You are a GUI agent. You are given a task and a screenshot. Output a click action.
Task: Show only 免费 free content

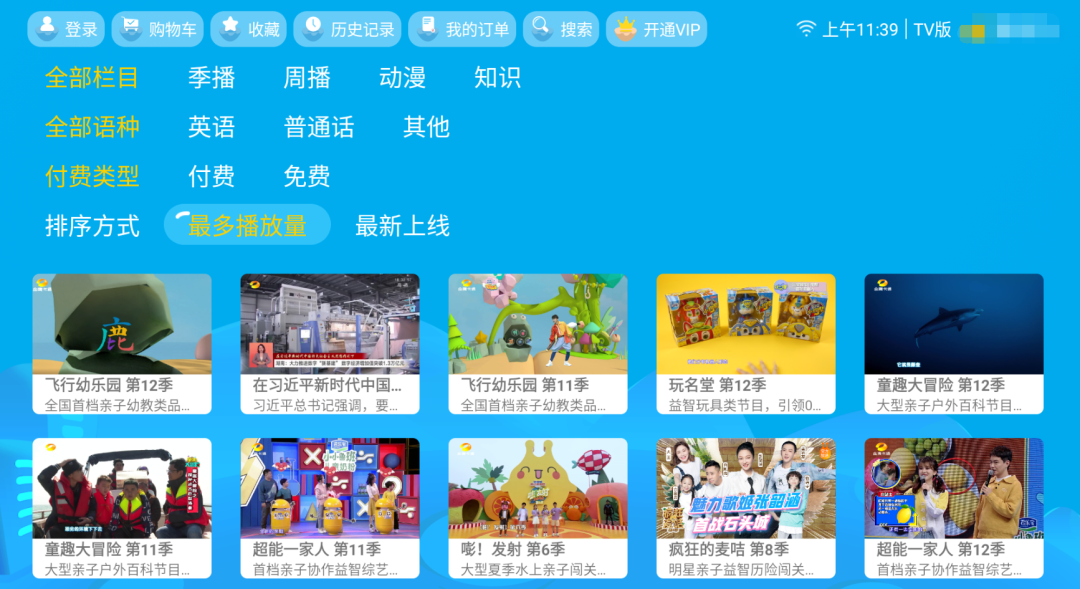pyautogui.click(x=306, y=177)
